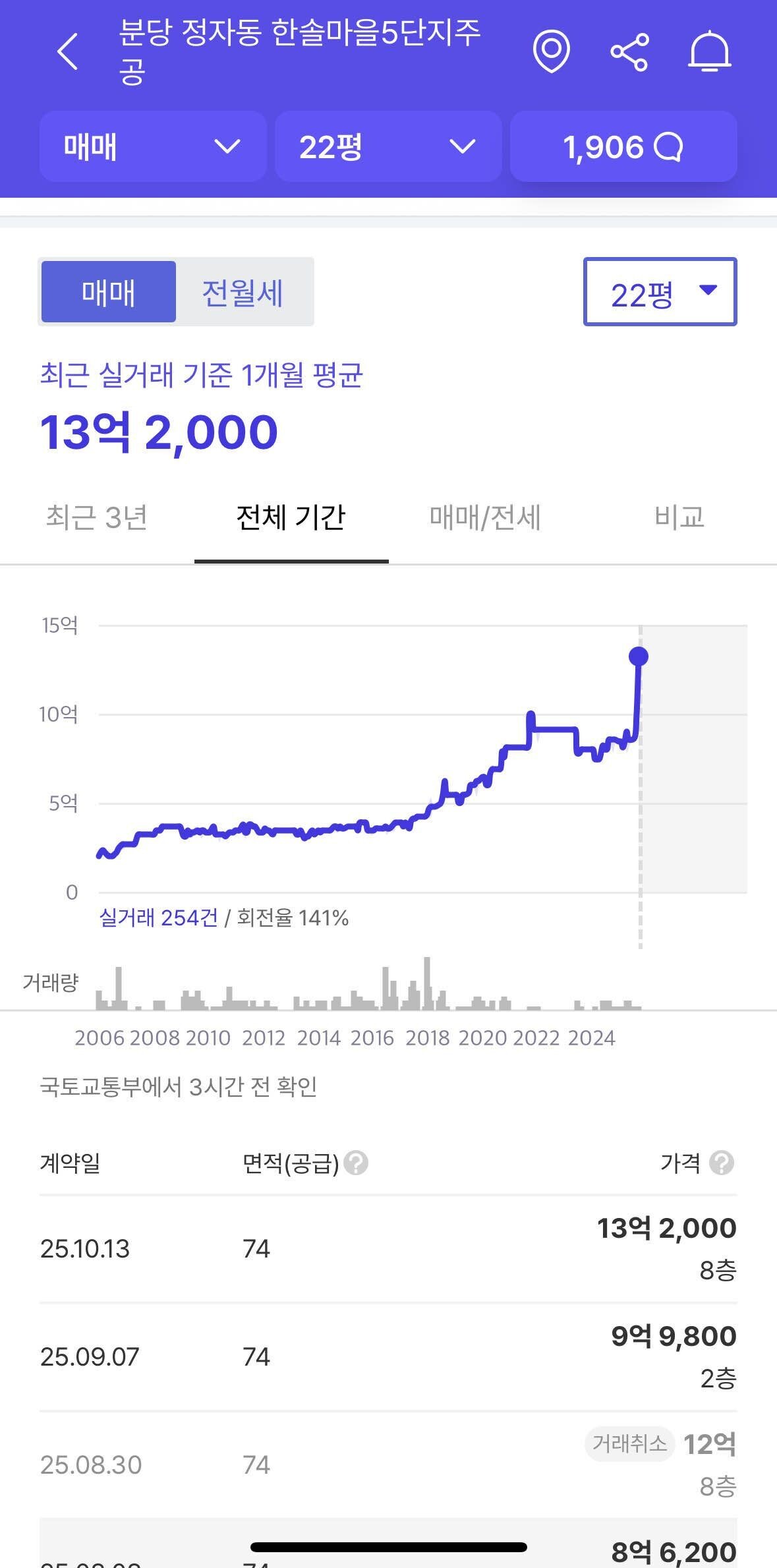Viewport: 777px width, 1568px height.
Task: Switch to 전월세 rental mode
Action: click(244, 291)
